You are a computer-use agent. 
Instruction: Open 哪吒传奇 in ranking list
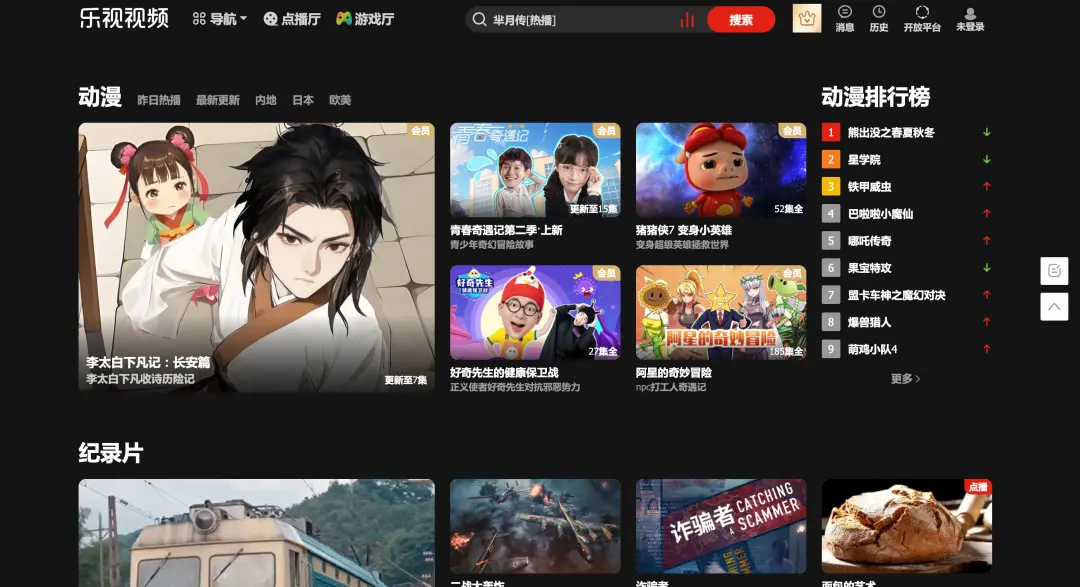869,241
